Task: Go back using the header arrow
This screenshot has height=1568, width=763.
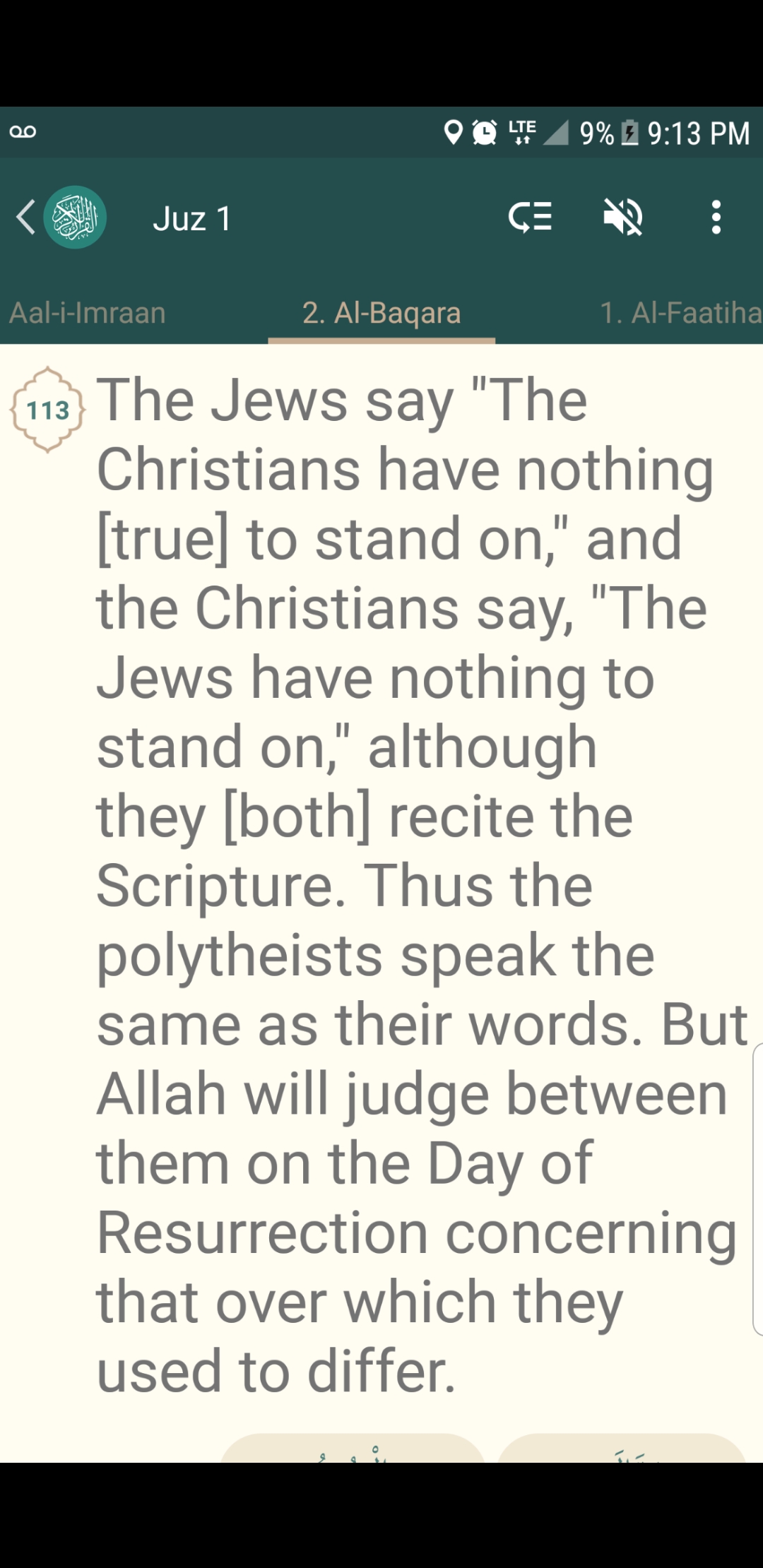Action: pyautogui.click(x=26, y=217)
